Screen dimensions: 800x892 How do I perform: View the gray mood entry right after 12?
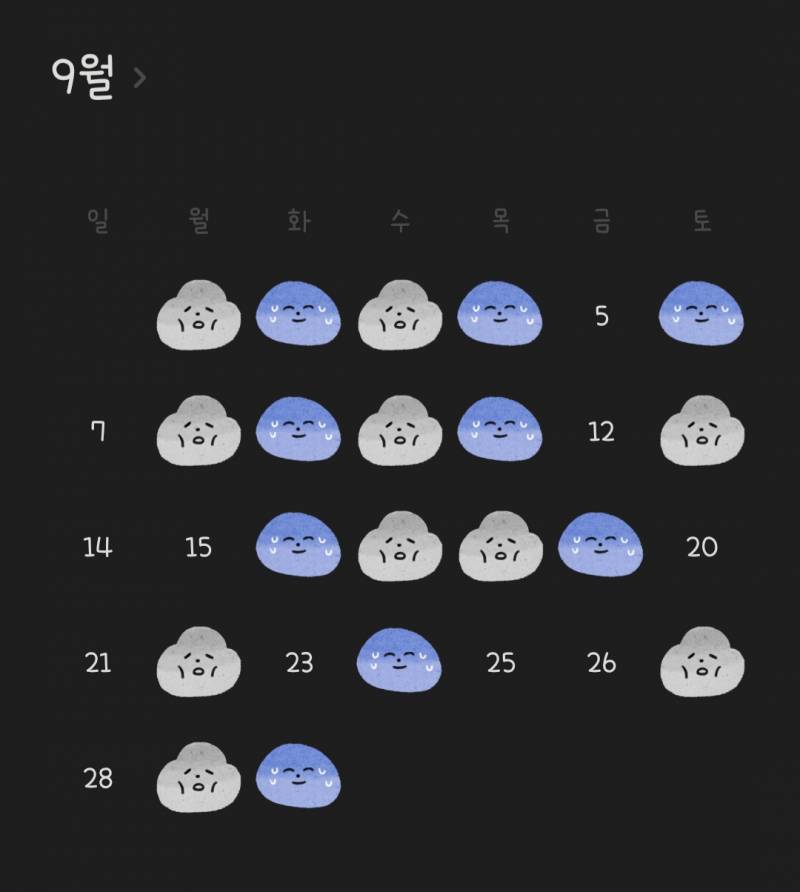(x=702, y=430)
